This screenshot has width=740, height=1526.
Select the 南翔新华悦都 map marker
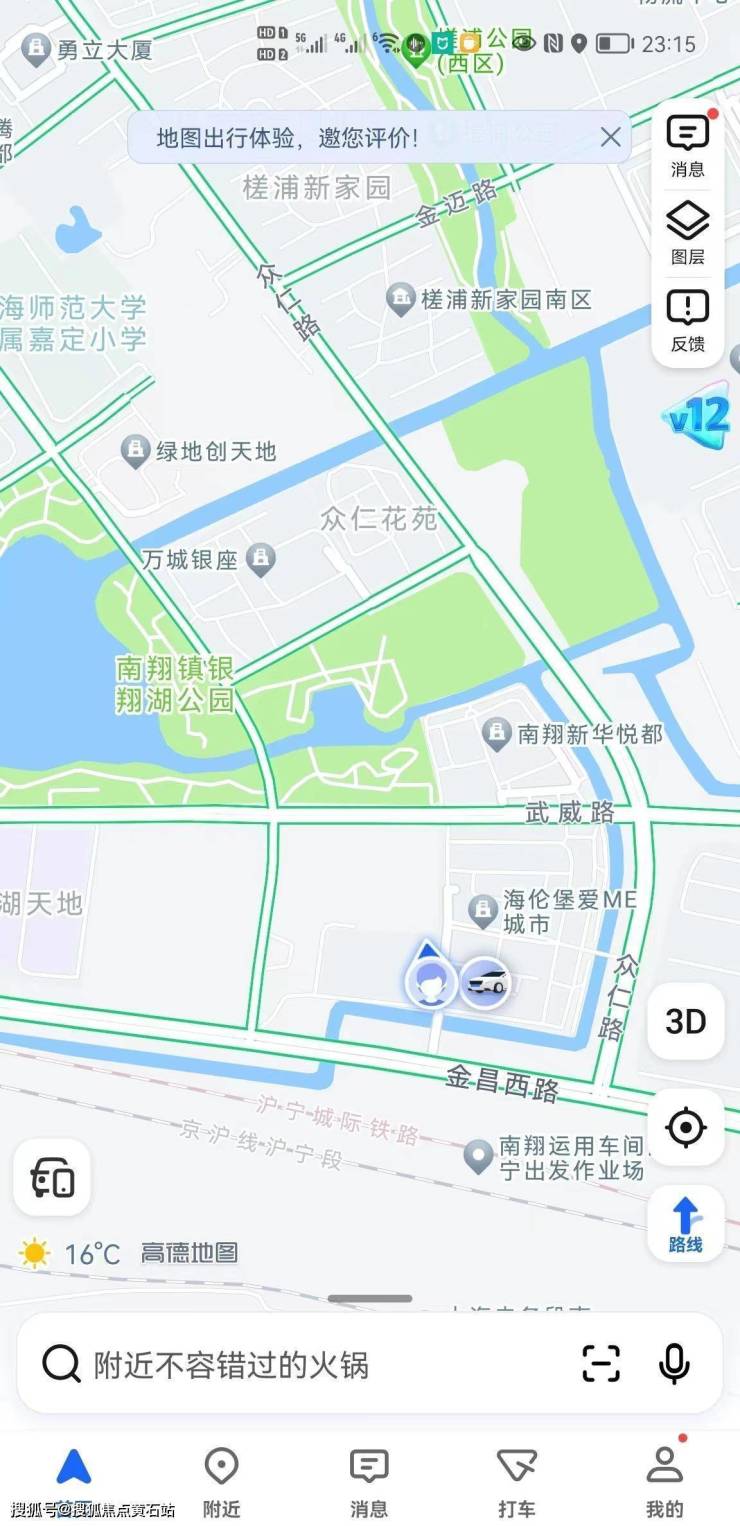pyautogui.click(x=497, y=735)
